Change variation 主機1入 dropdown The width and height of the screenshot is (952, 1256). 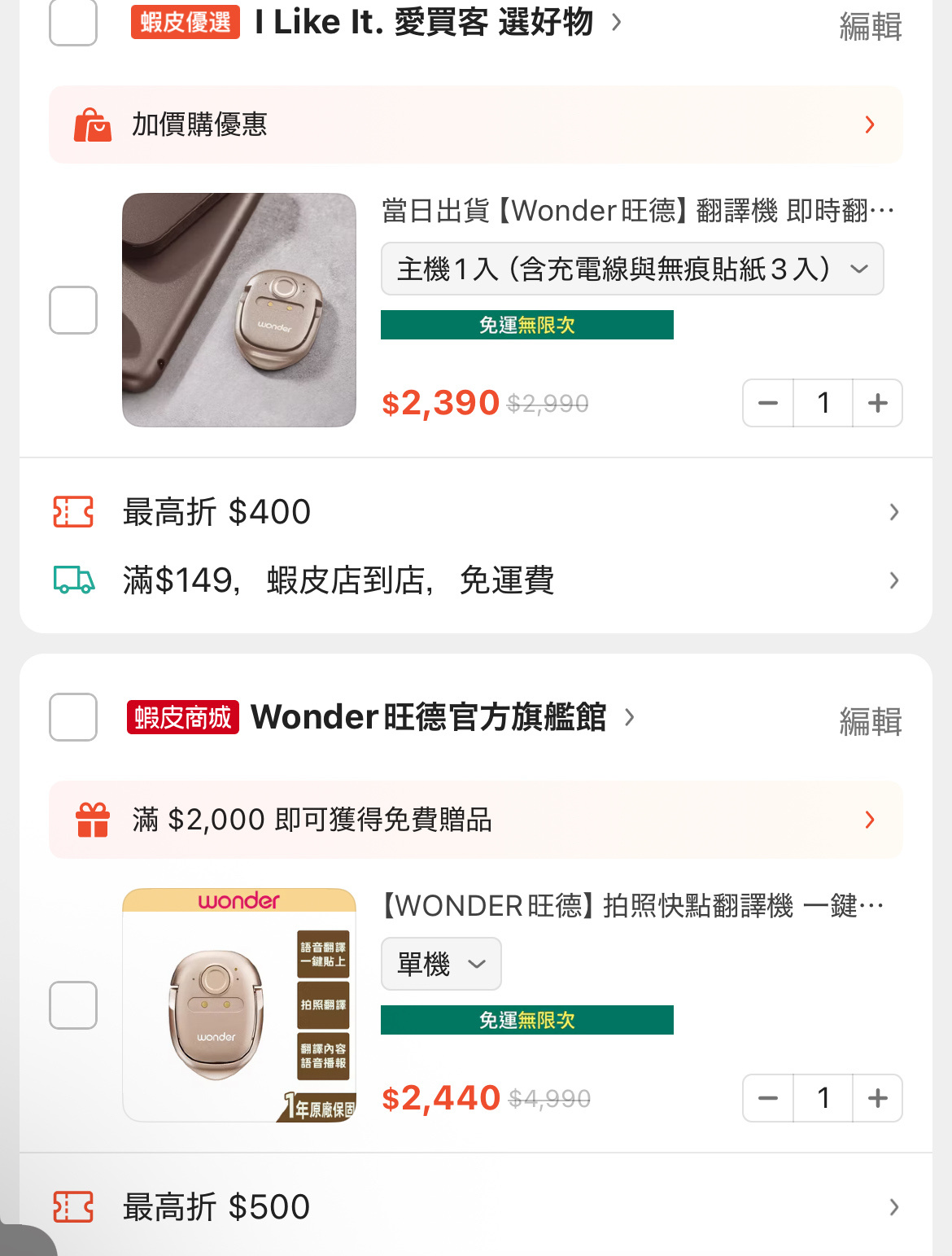(x=631, y=269)
